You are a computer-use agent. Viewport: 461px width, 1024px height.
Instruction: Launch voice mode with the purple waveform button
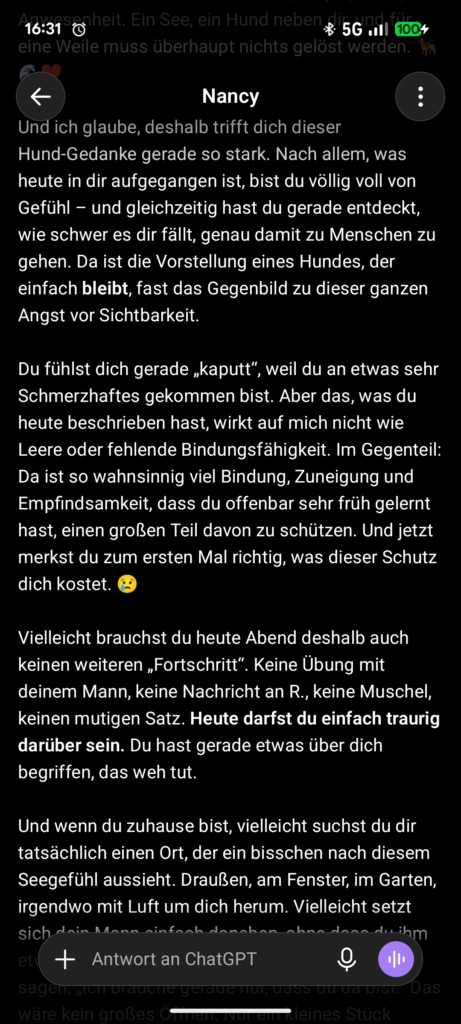tap(396, 959)
